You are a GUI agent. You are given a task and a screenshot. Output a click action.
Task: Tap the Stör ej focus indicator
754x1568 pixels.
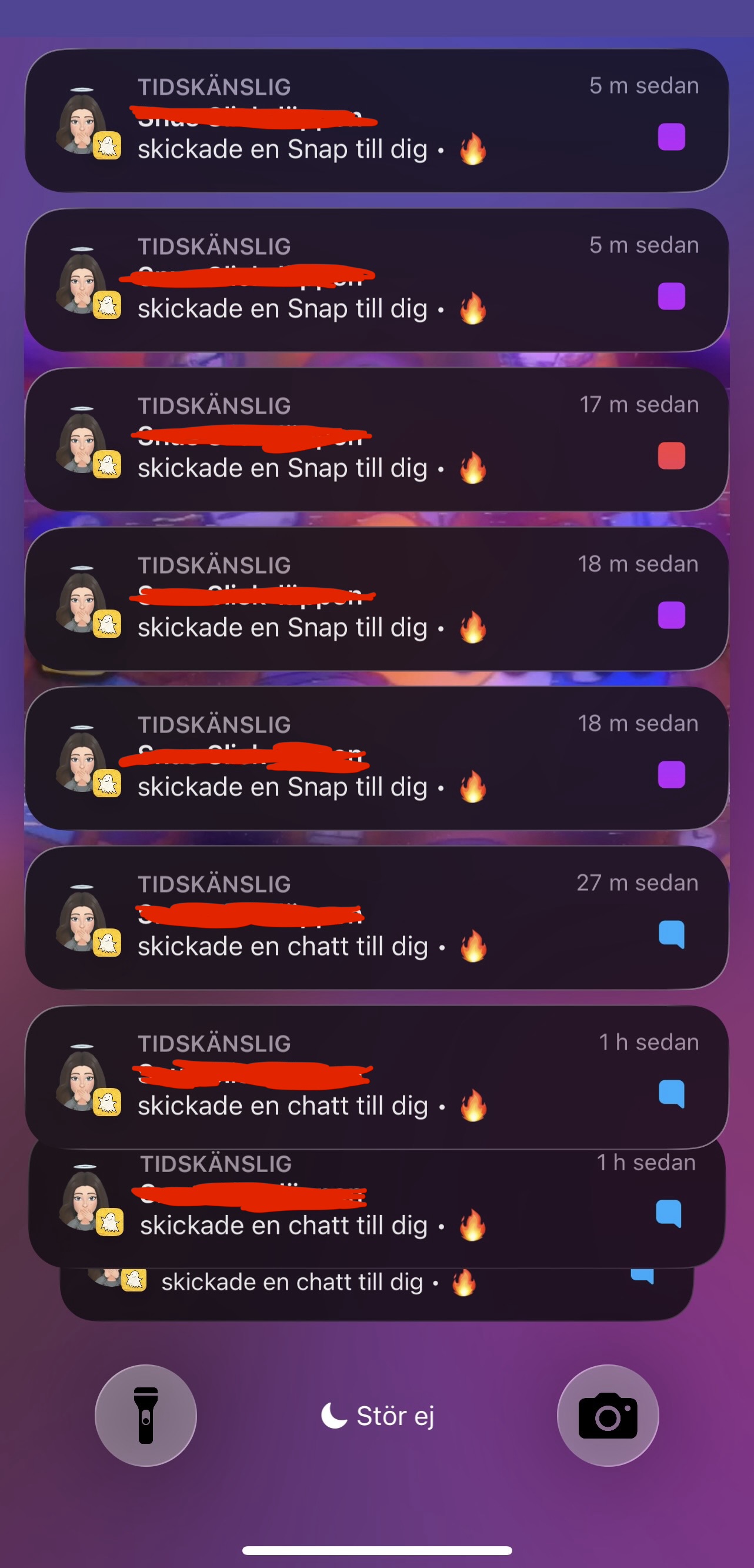(x=378, y=1416)
